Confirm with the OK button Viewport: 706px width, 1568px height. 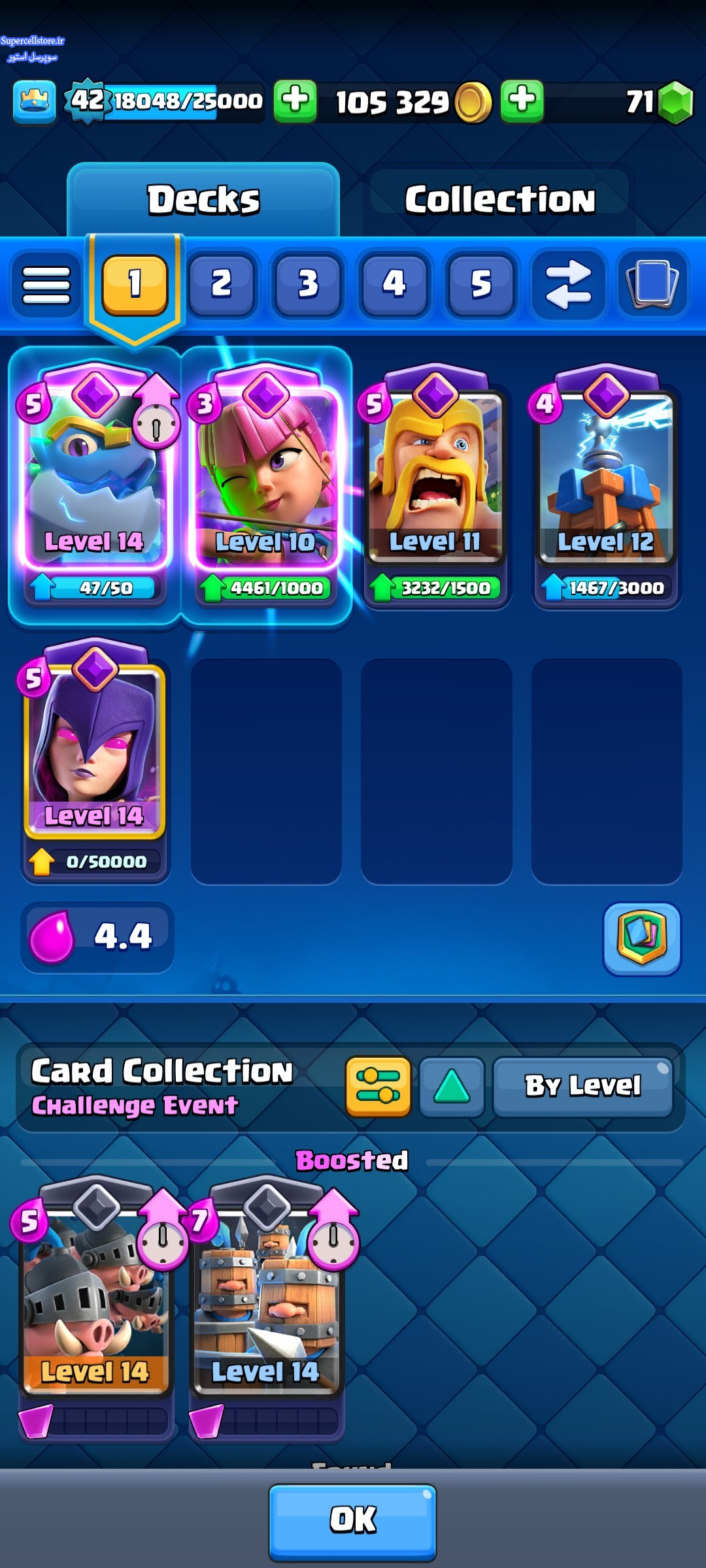352,1520
